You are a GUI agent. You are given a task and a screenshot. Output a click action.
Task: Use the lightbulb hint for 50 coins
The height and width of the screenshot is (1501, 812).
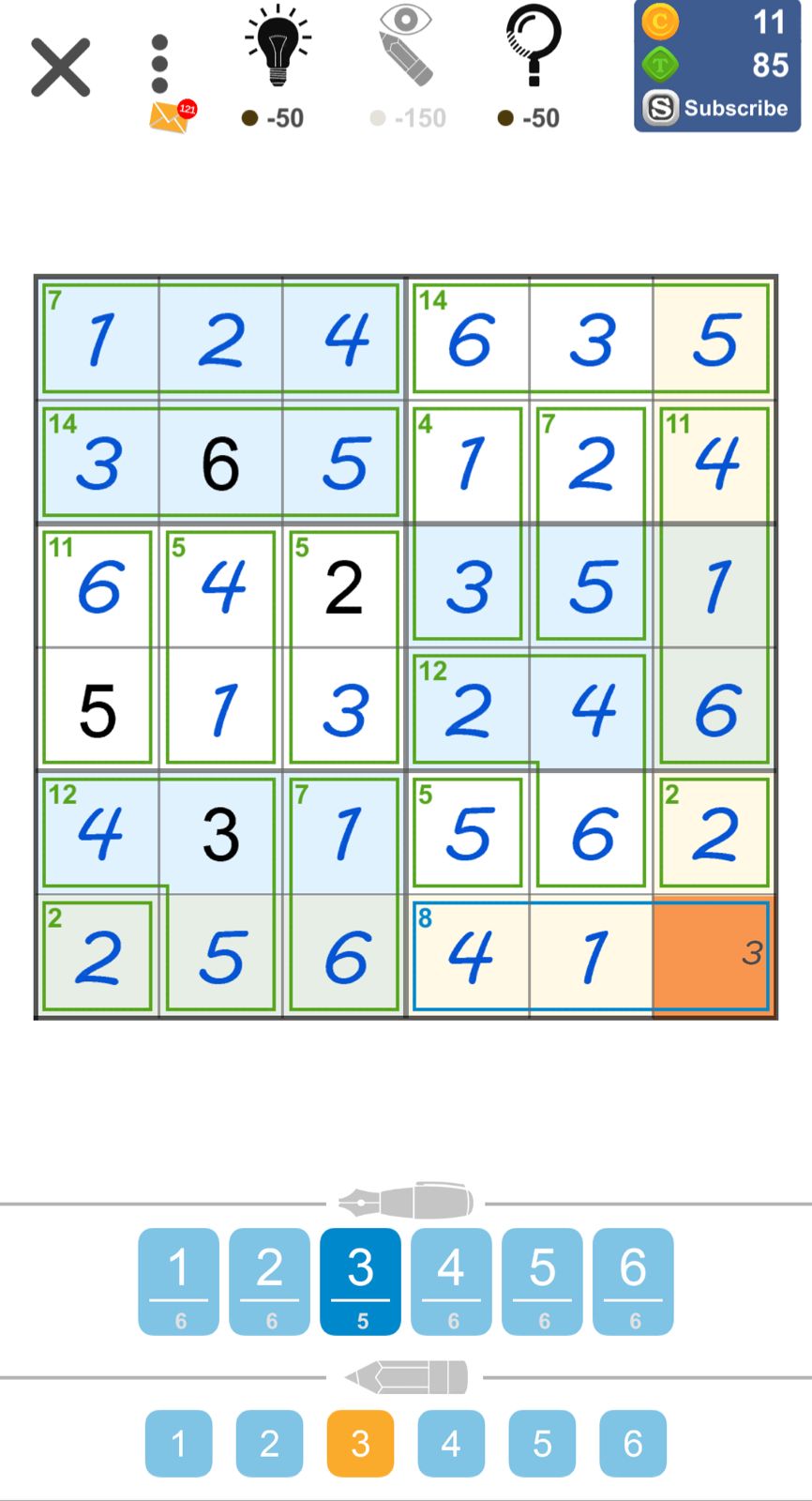(x=278, y=68)
